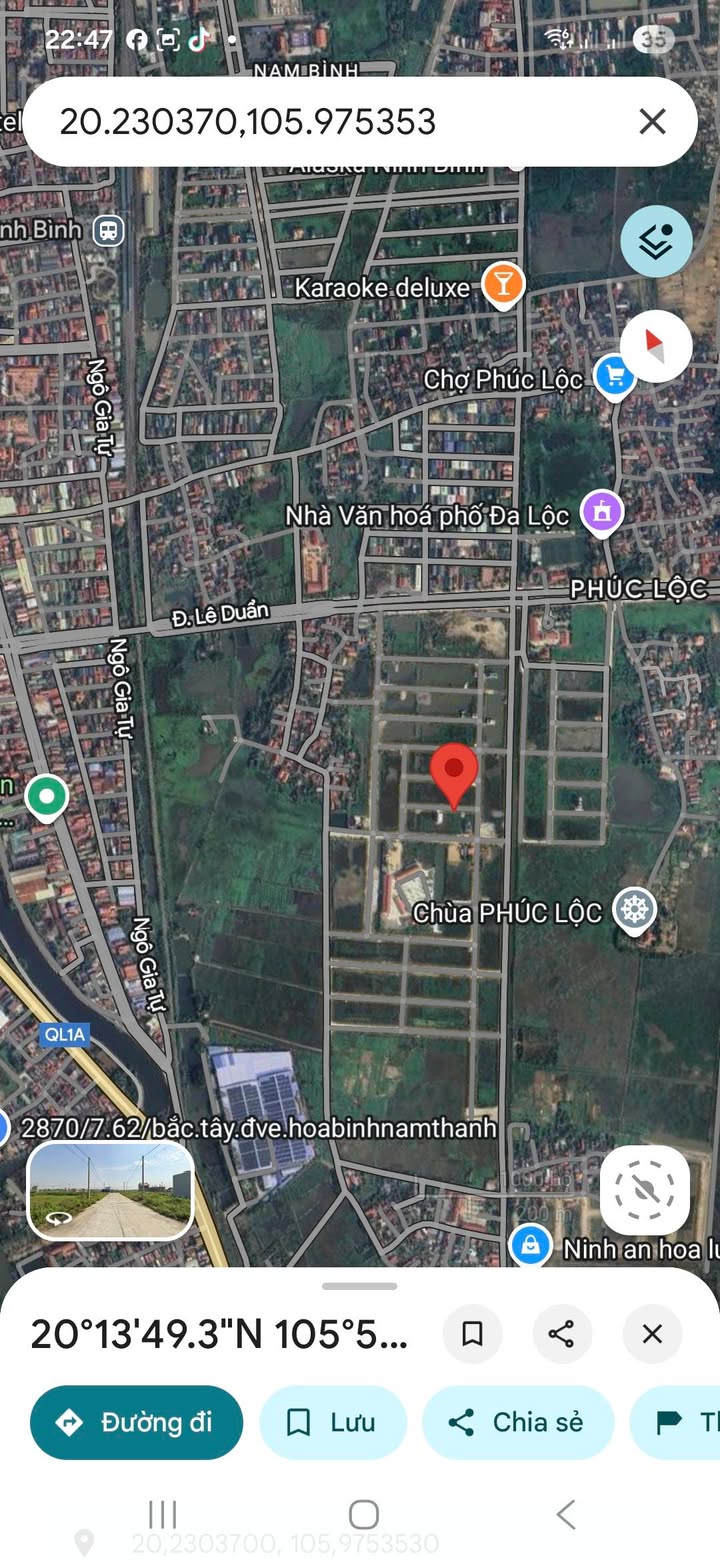Clear the search text
The height and width of the screenshot is (1560, 720).
point(652,122)
